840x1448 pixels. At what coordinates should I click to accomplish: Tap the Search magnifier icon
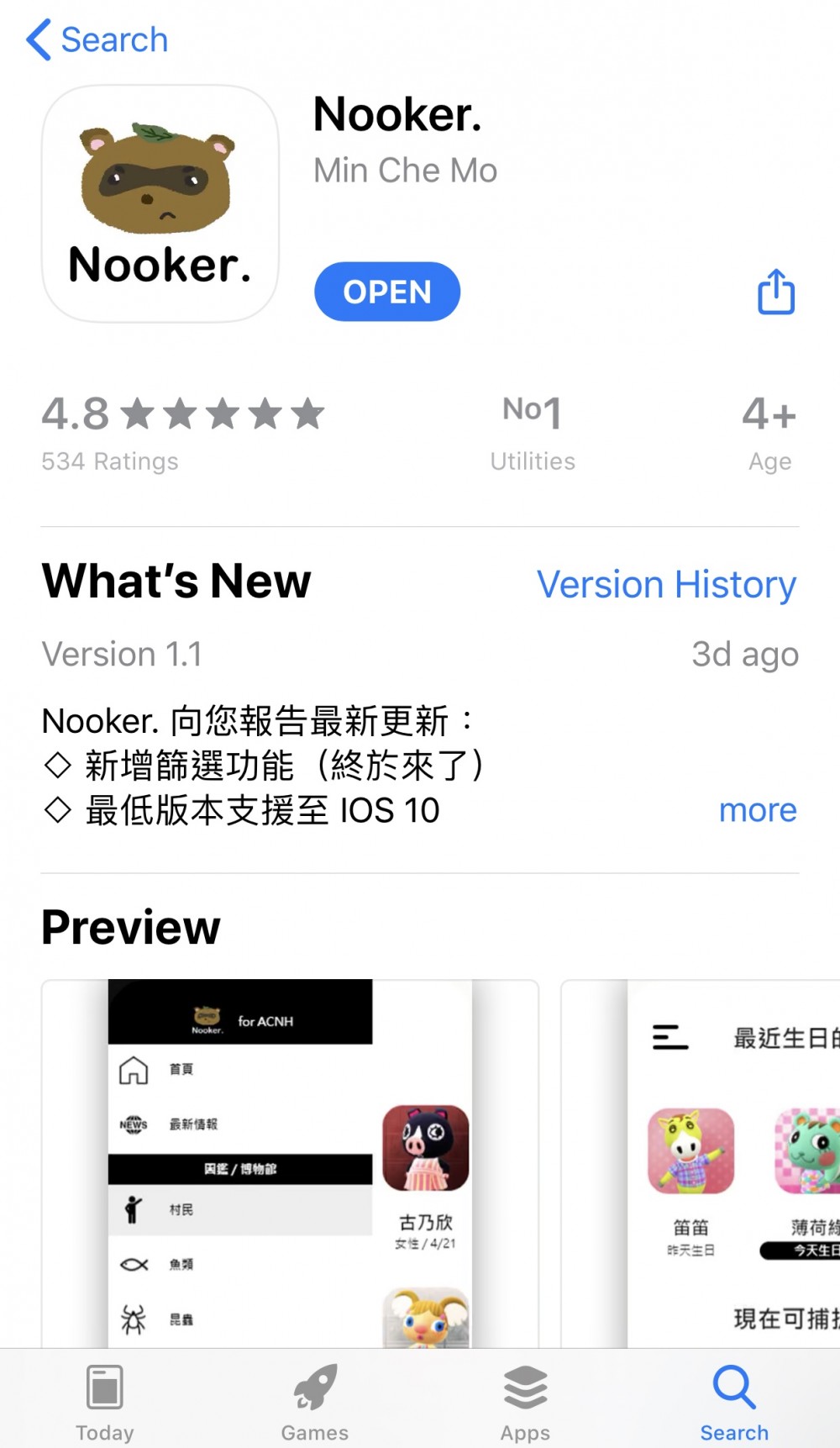coord(732,1385)
